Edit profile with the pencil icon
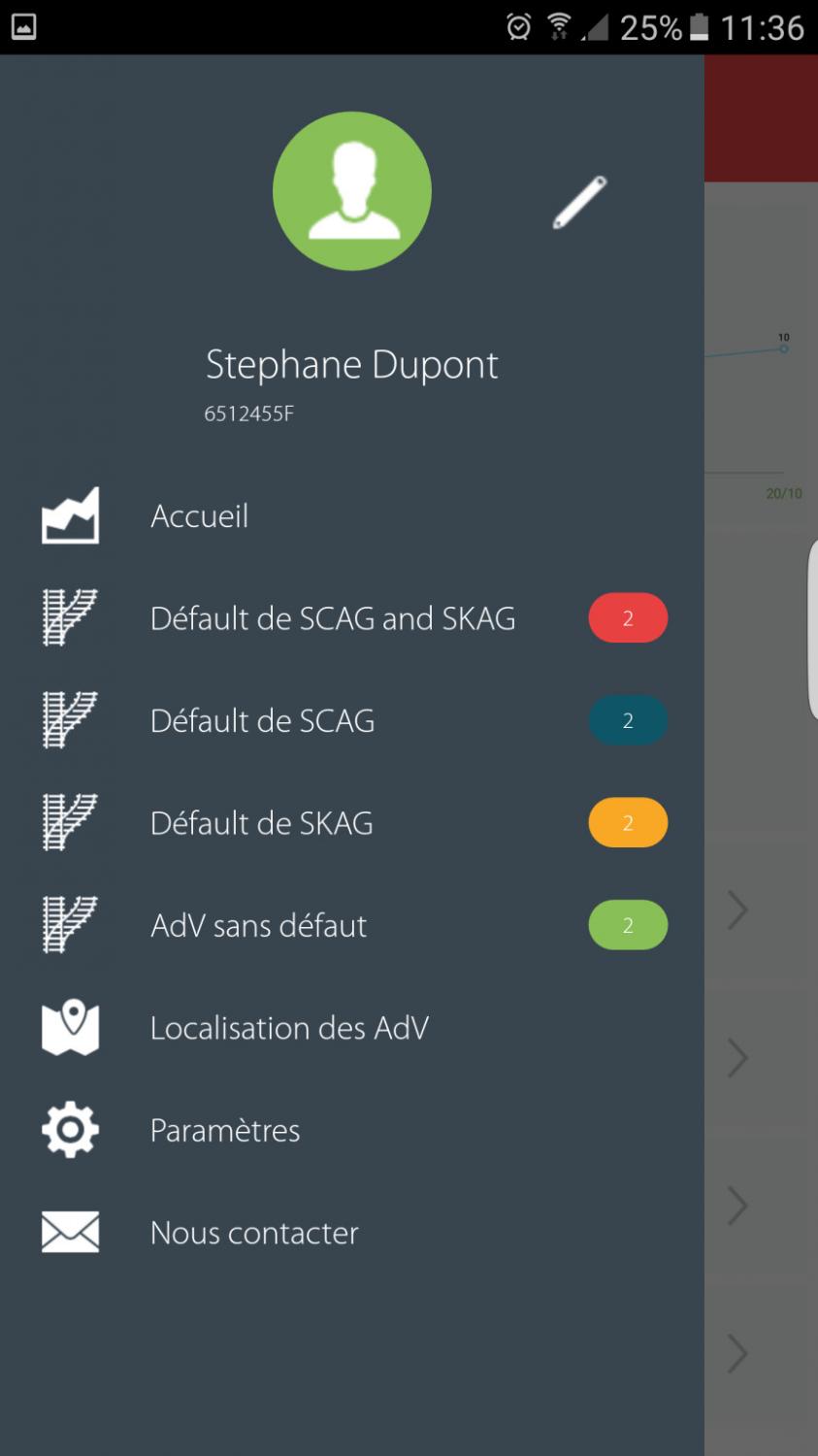The height and width of the screenshot is (1456, 818). coord(579,203)
